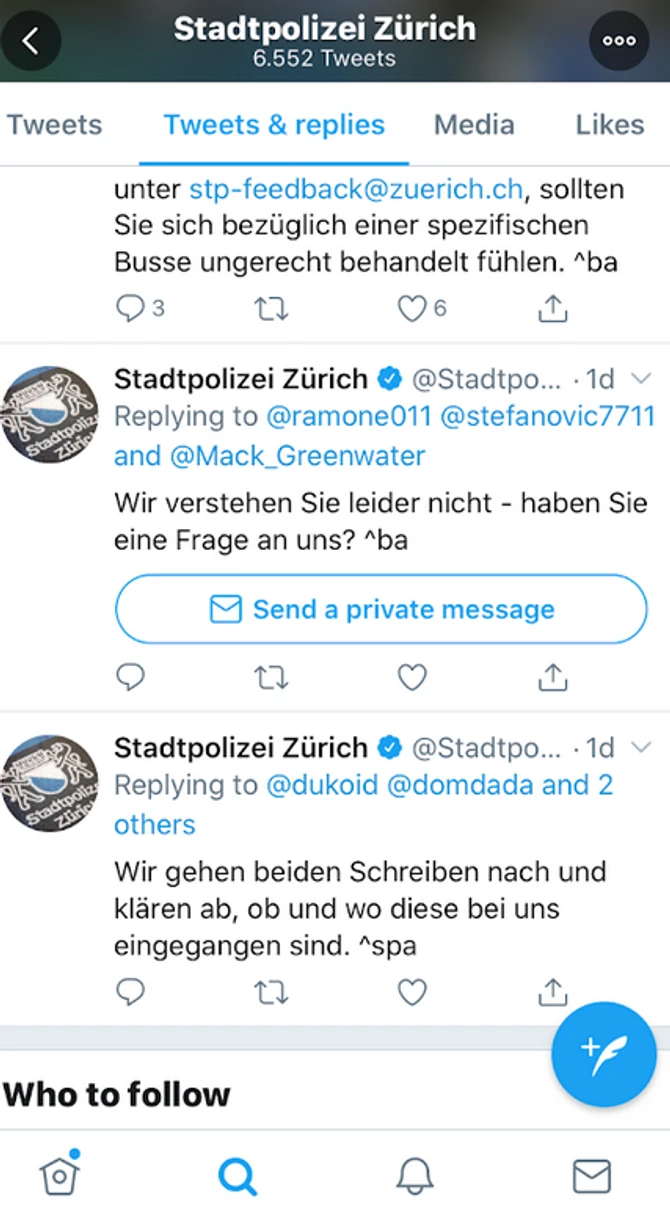Retweet the 'Wir verstehen Sie leider nicht' tweet
670x1216 pixels.
click(x=270, y=679)
